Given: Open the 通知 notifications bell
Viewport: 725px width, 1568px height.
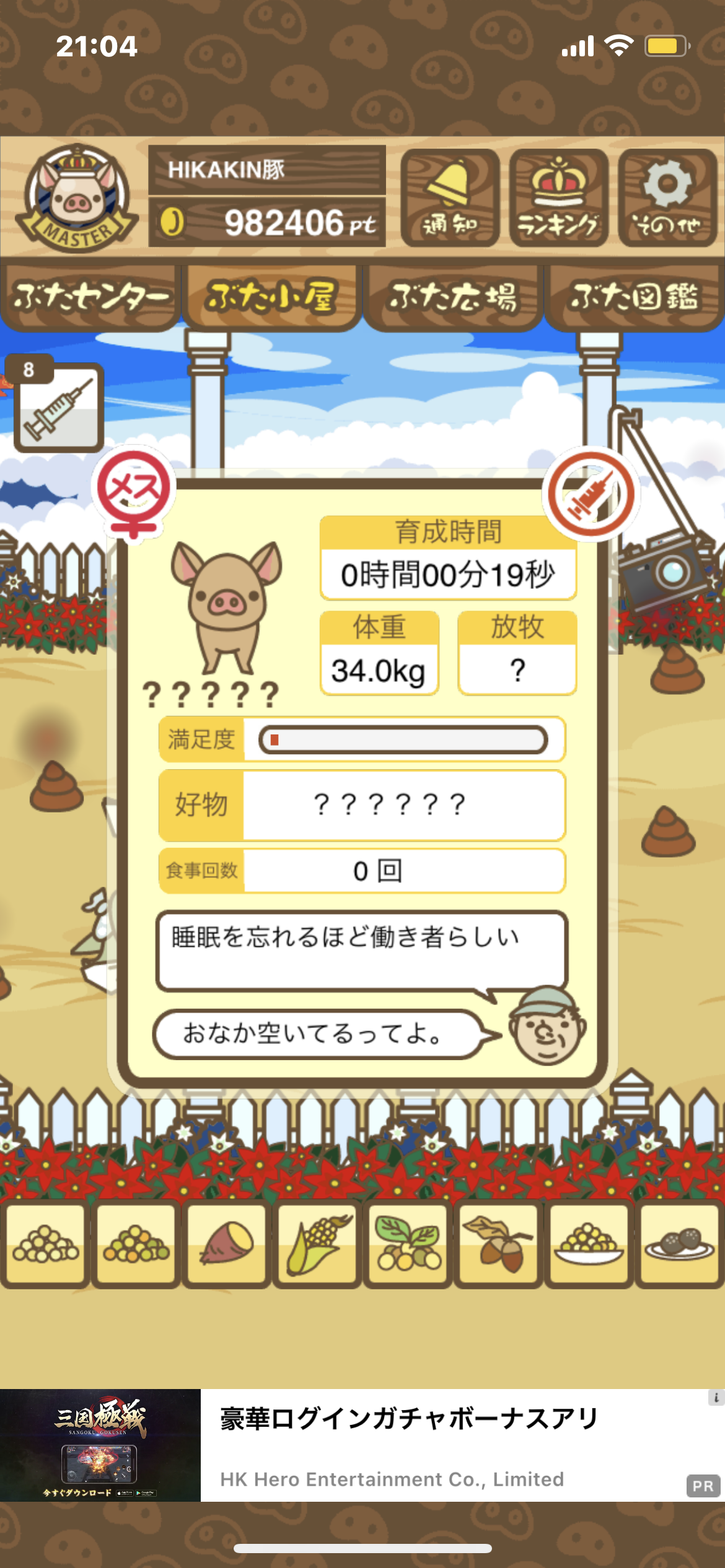Looking at the screenshot, I should click(450, 198).
